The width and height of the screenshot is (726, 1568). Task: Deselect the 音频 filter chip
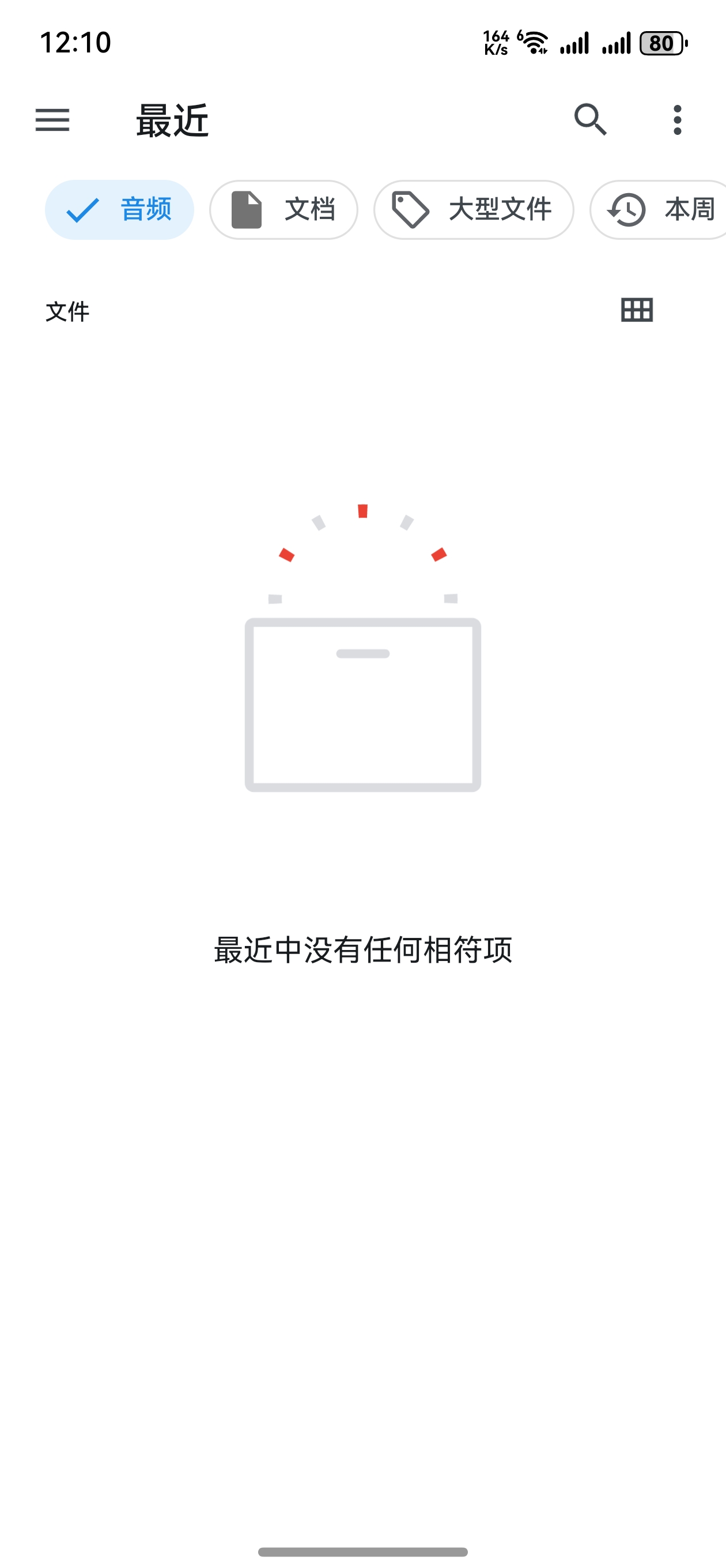pyautogui.click(x=119, y=209)
